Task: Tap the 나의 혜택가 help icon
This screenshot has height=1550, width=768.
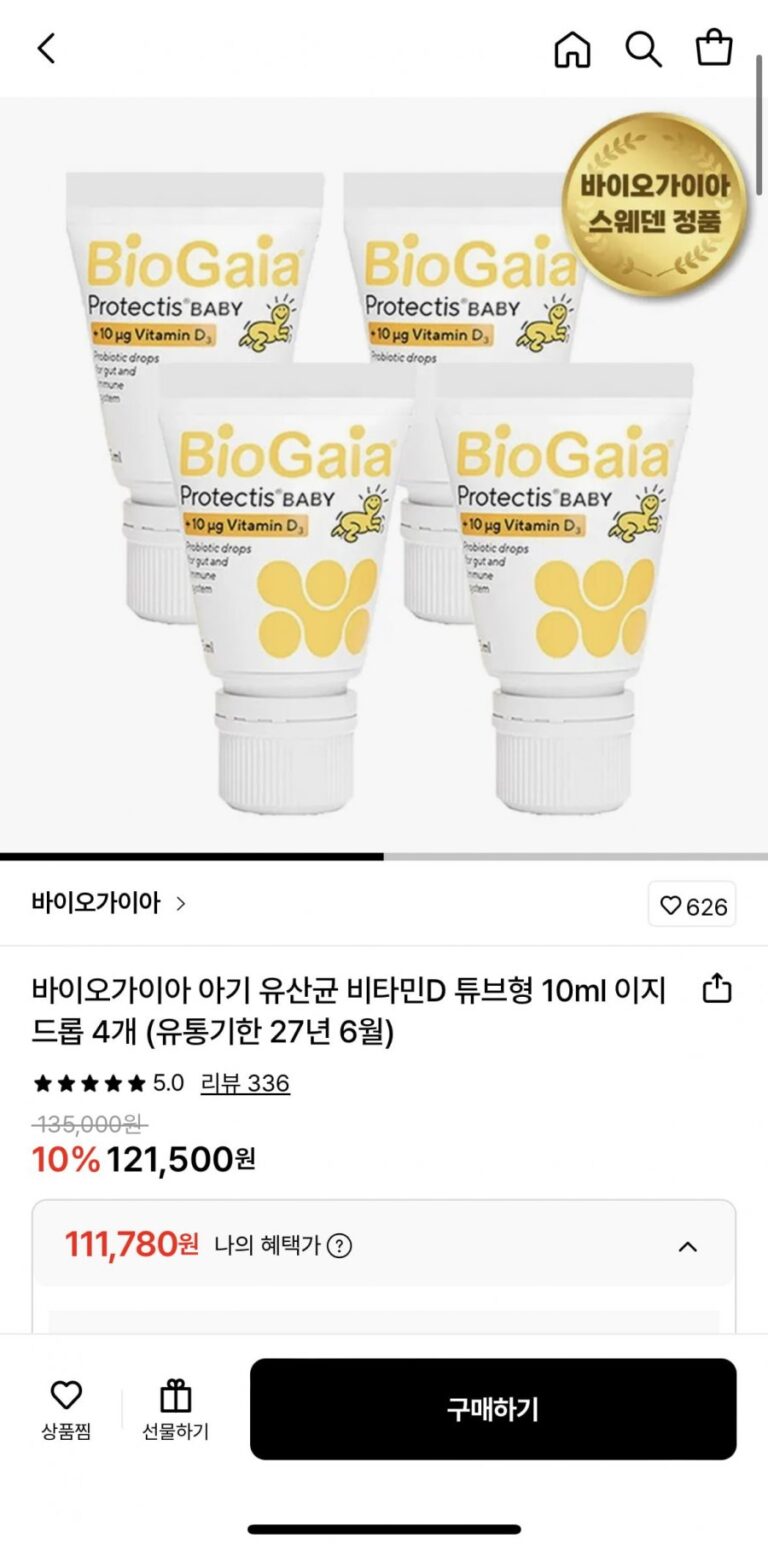Action: (x=340, y=1246)
